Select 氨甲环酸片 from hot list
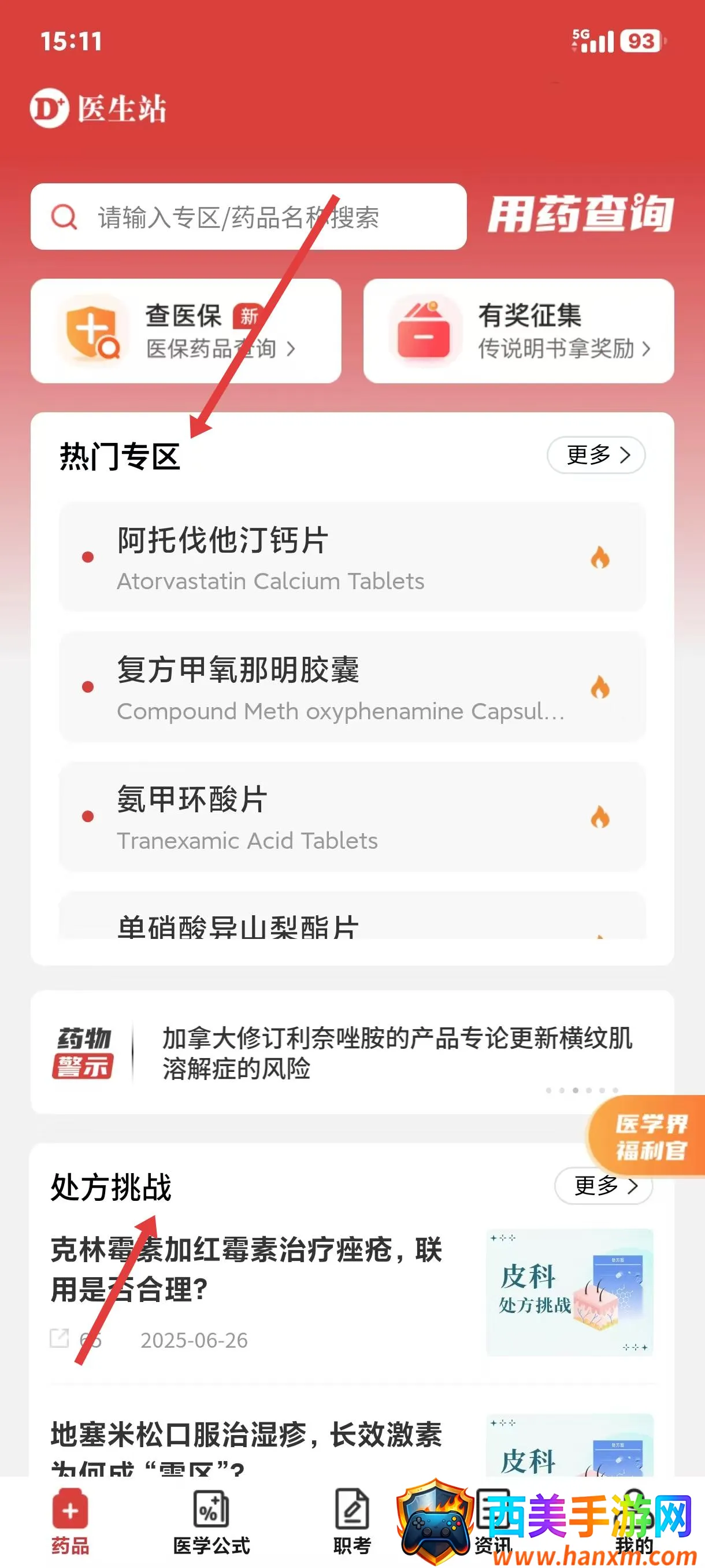Screen dimensions: 705x1568 pos(351,816)
